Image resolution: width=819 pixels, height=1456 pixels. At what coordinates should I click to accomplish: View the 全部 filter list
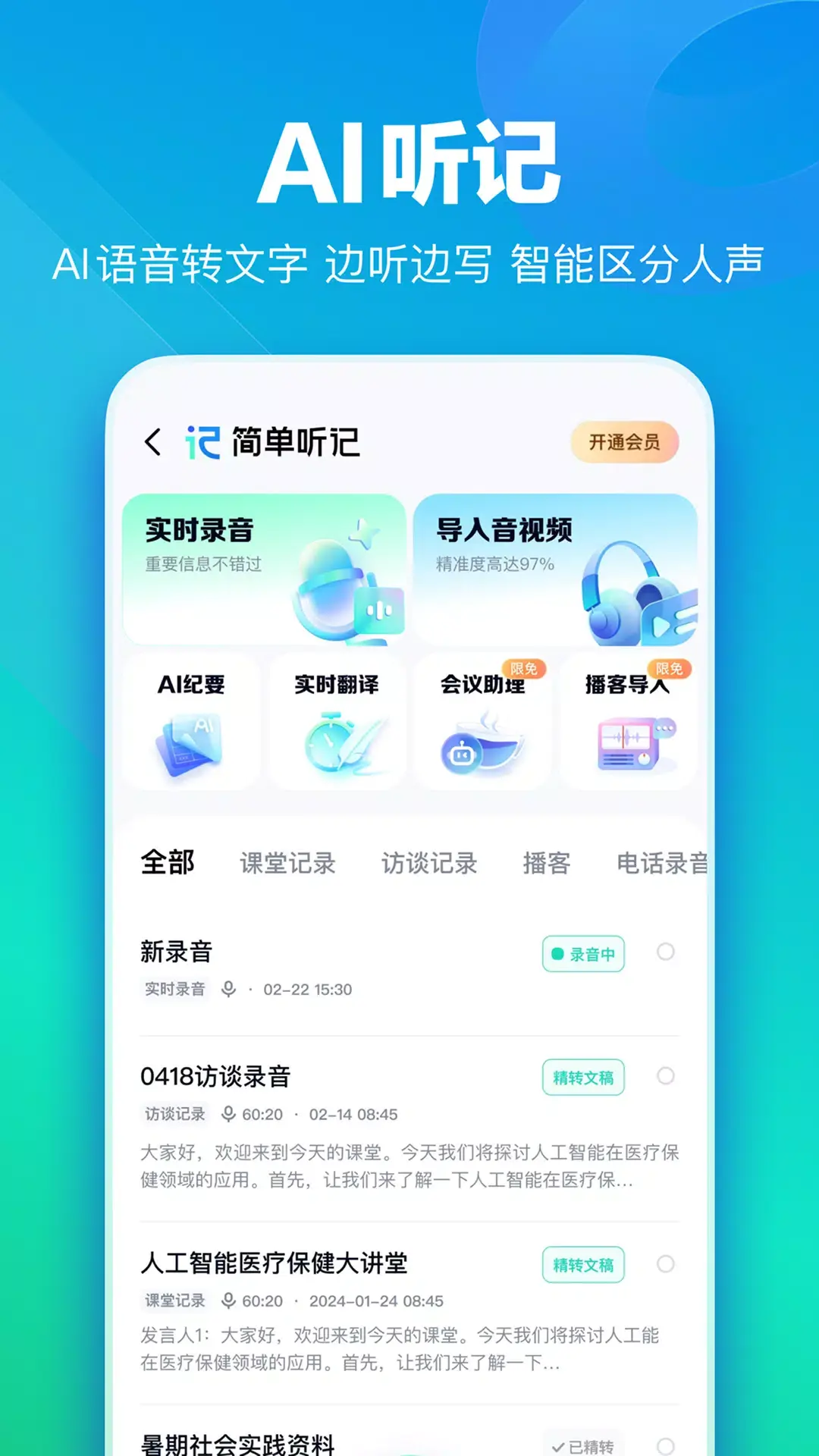tap(168, 861)
